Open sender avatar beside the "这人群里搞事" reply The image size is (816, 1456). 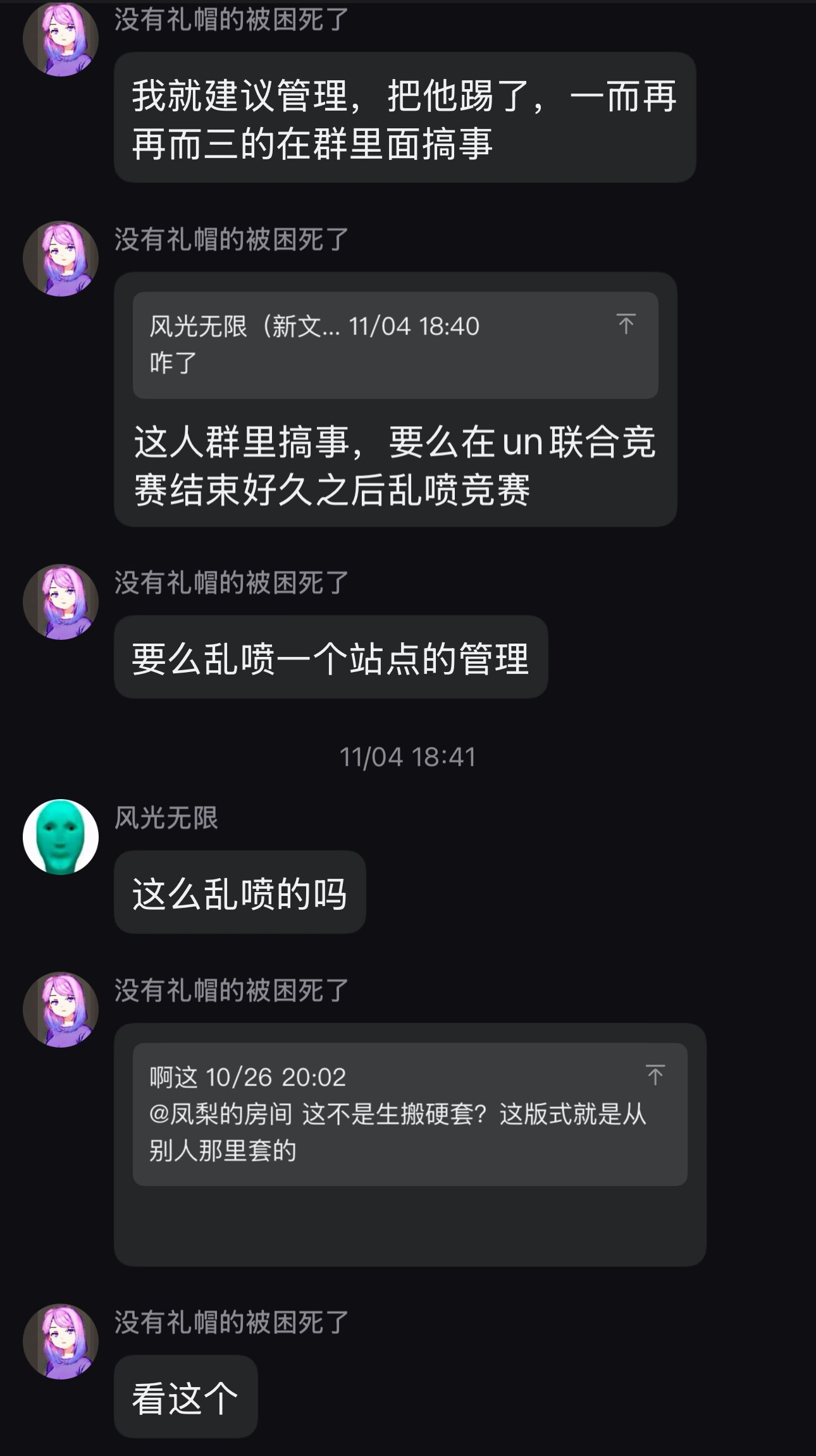point(61,259)
